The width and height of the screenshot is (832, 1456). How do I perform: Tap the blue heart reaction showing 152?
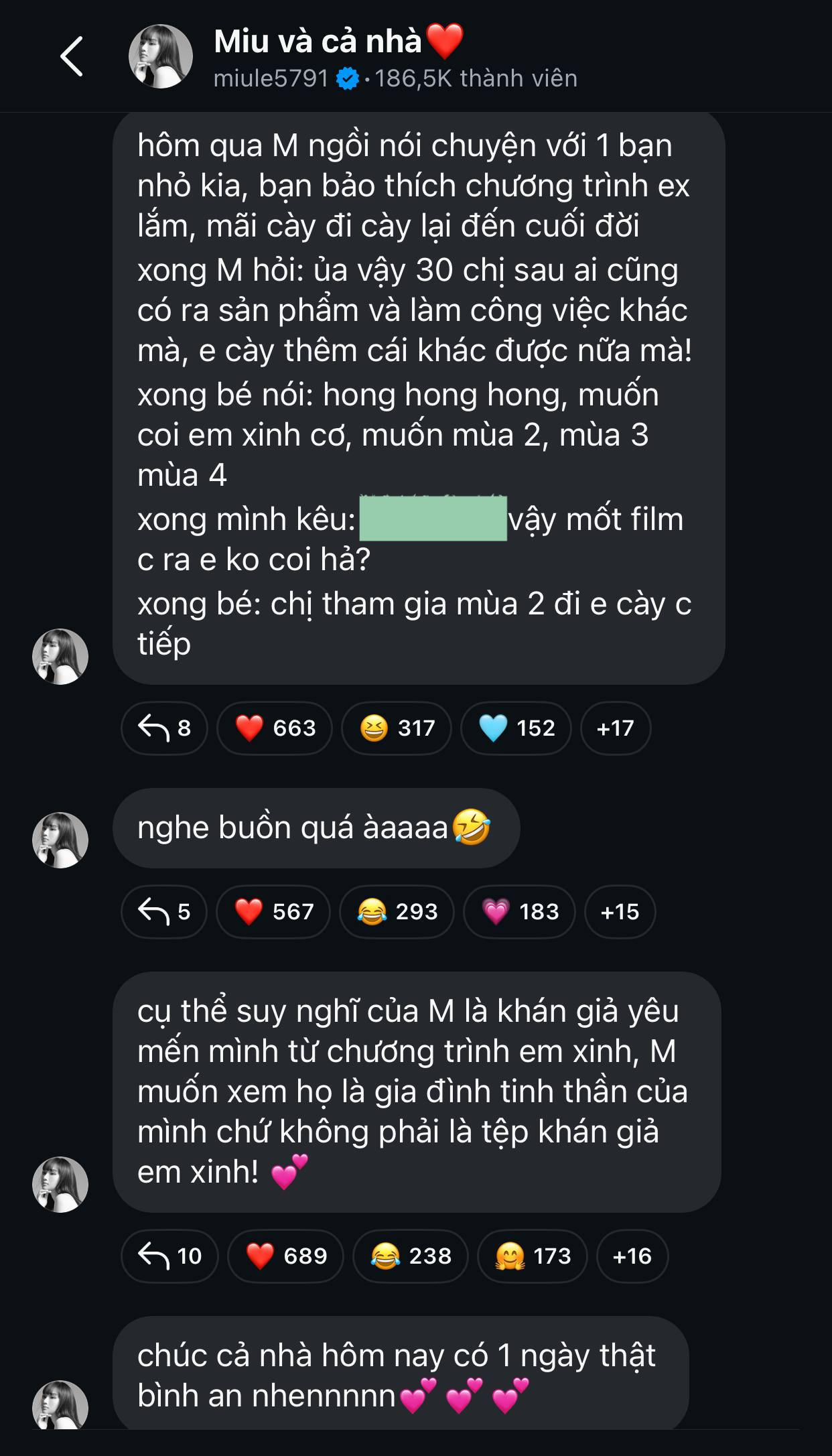[516, 728]
